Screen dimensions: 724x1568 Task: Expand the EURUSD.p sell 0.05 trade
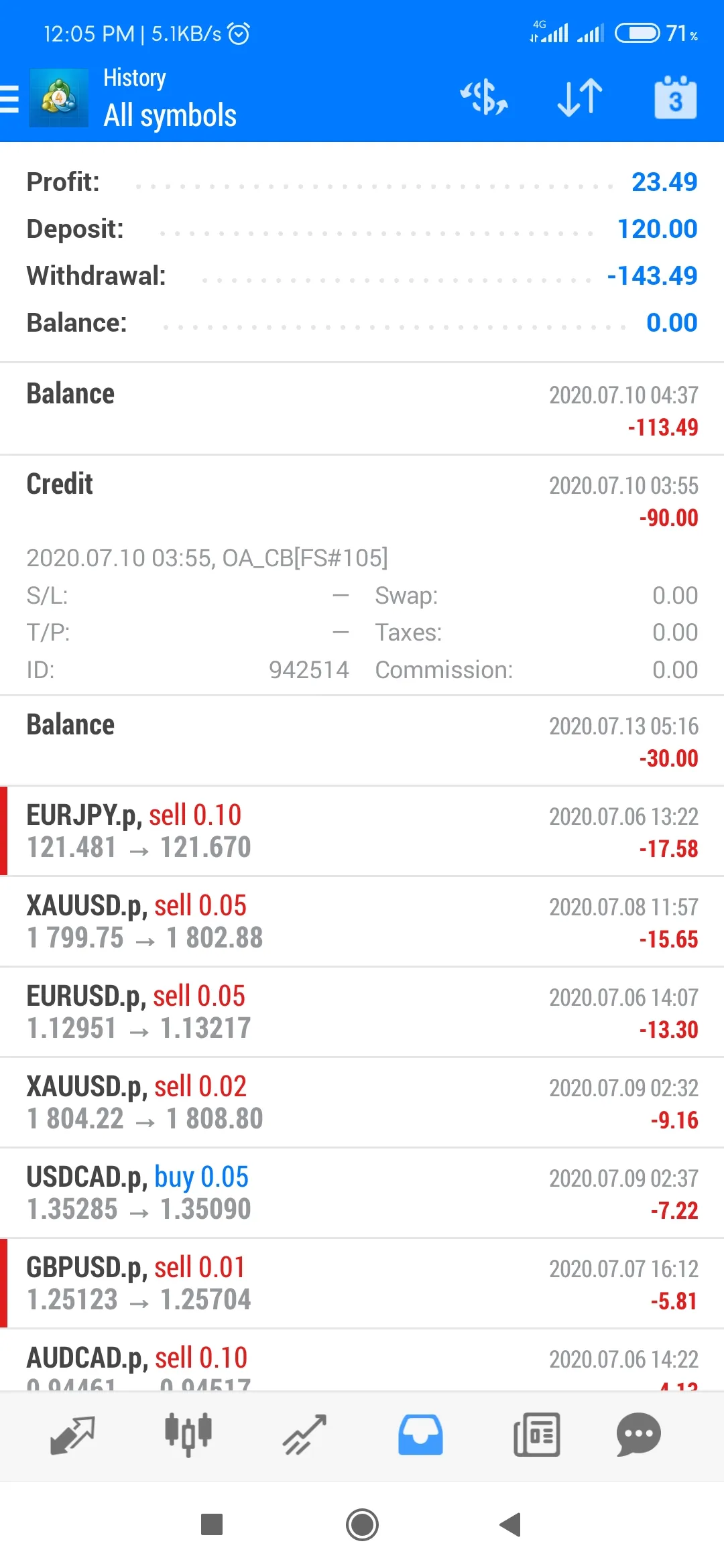click(362, 1012)
